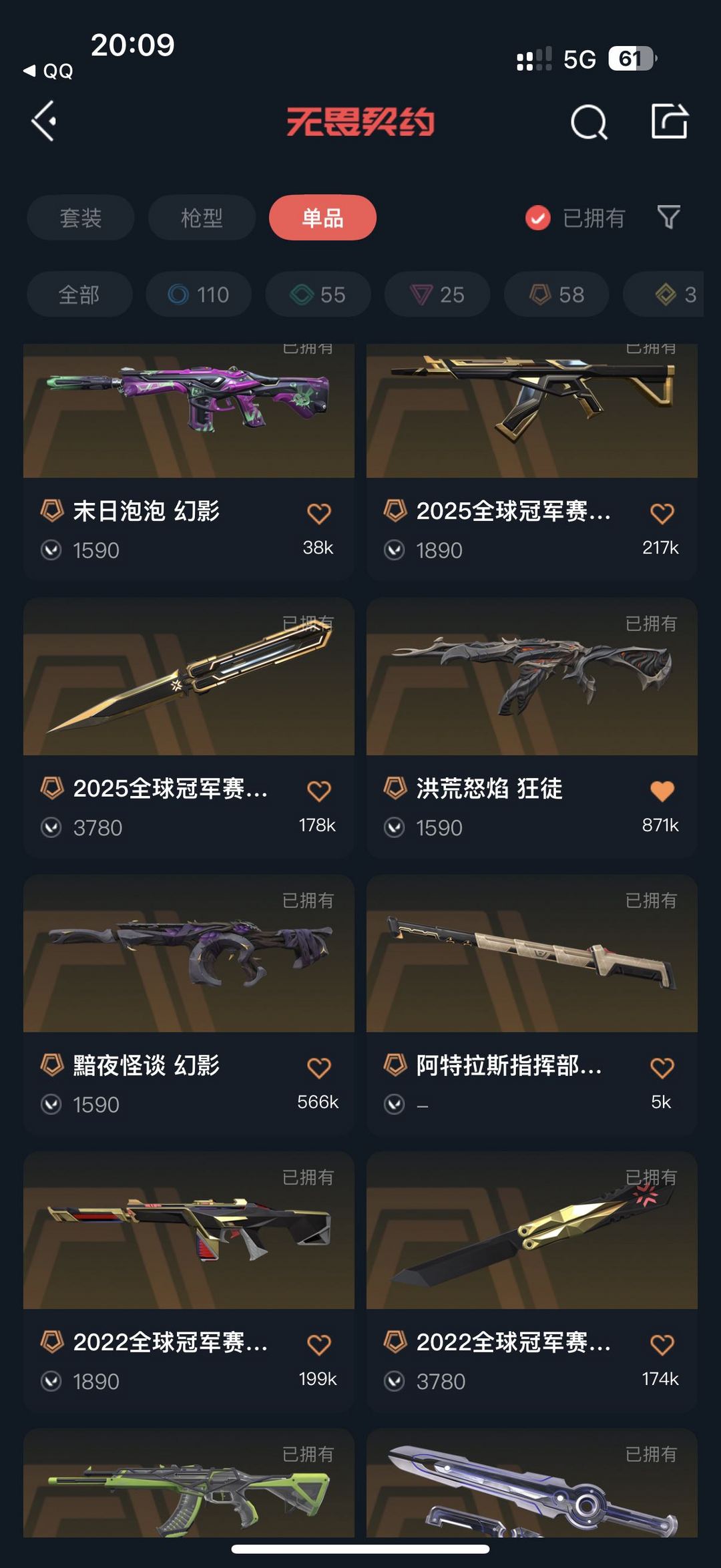Open the 2025全球冠军赛 card priced 3780
Screen dimensions: 721x1568
coord(189,728)
